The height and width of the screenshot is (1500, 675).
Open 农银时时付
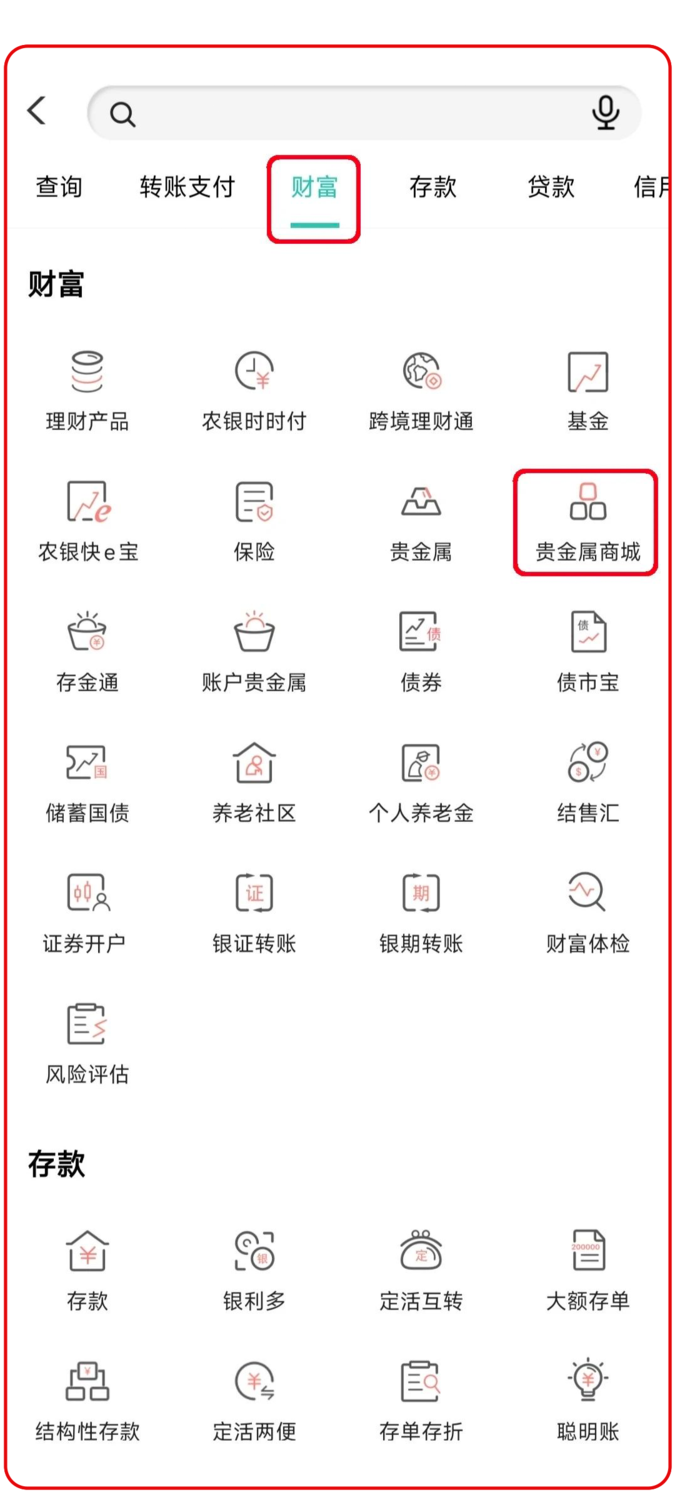[x=254, y=390]
